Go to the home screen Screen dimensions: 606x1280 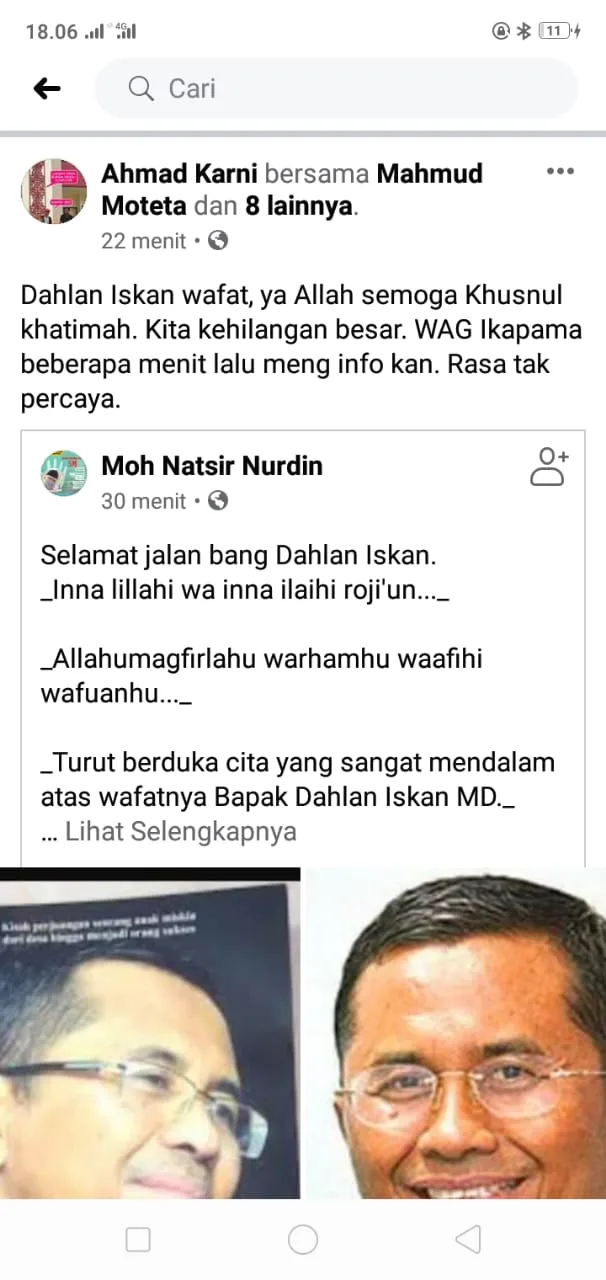click(x=303, y=1240)
